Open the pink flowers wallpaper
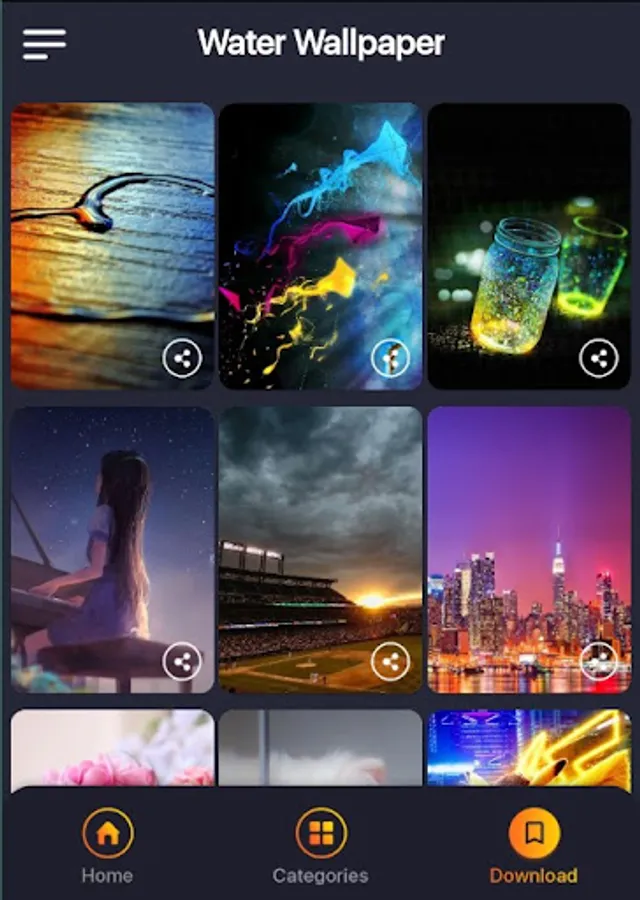640x900 pixels. (x=112, y=750)
